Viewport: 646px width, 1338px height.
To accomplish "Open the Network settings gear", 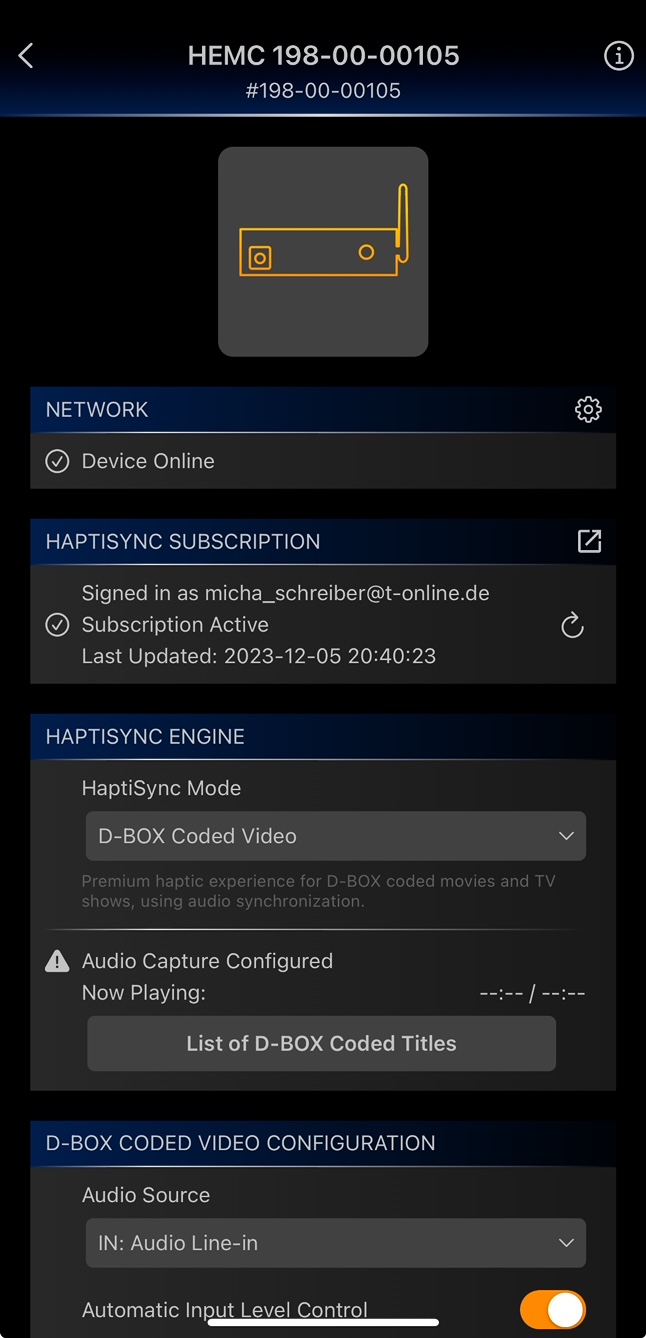I will (588, 409).
